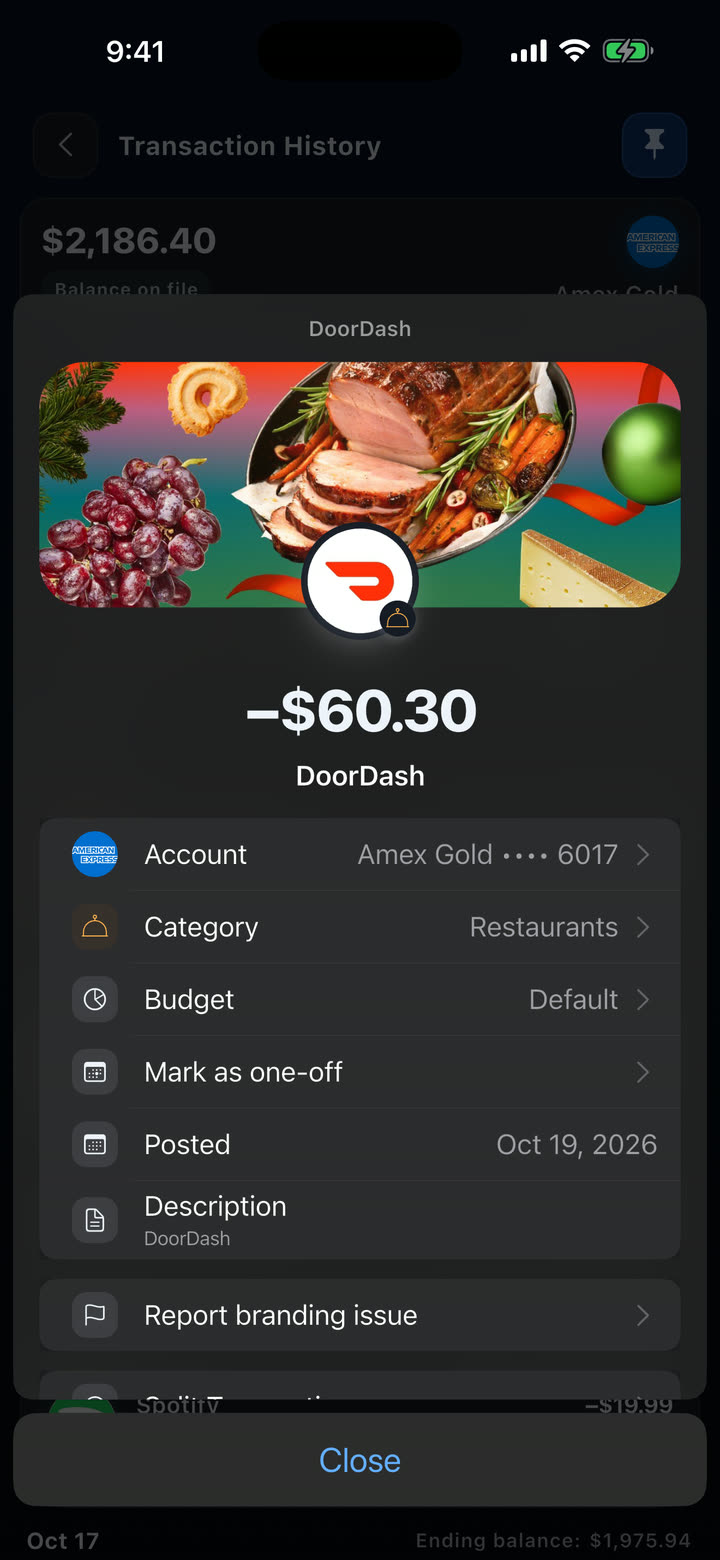Open Report branding issue
Image resolution: width=720 pixels, height=1560 pixels.
[x=360, y=1315]
